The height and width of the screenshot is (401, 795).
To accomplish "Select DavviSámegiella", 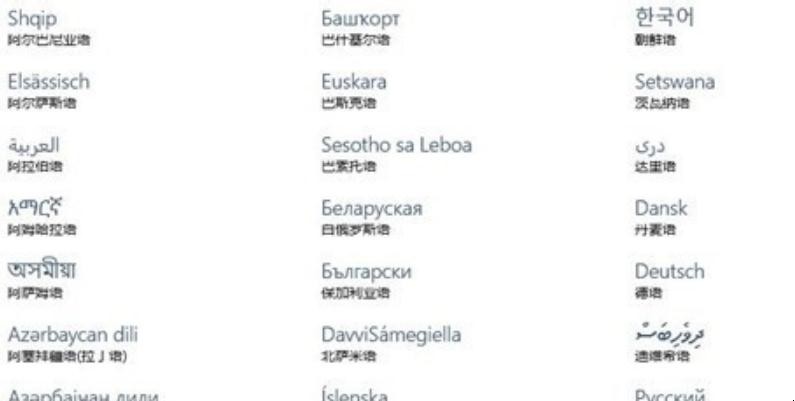I will coord(391,334).
